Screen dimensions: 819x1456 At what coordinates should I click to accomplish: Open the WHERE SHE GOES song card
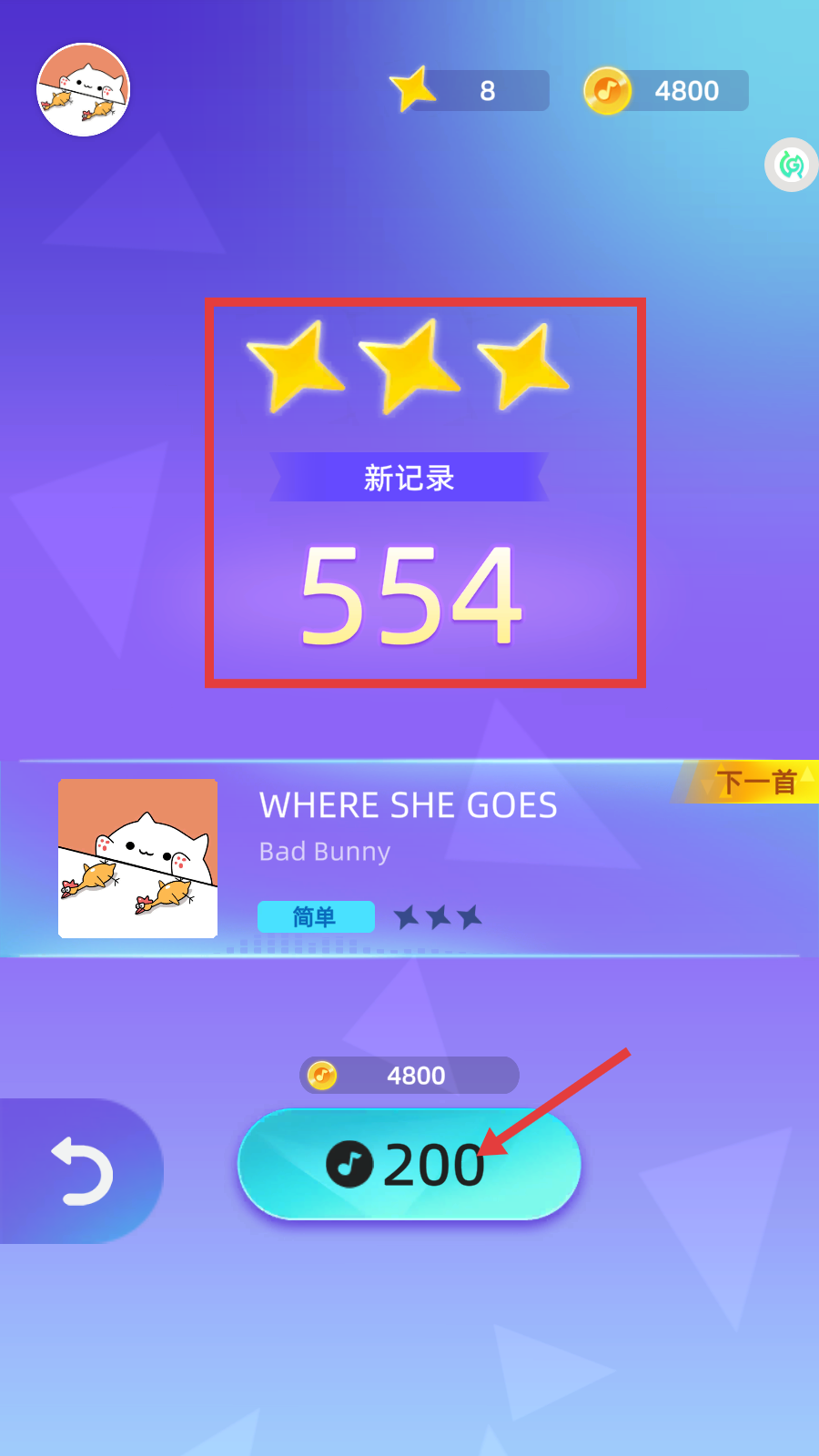click(409, 857)
